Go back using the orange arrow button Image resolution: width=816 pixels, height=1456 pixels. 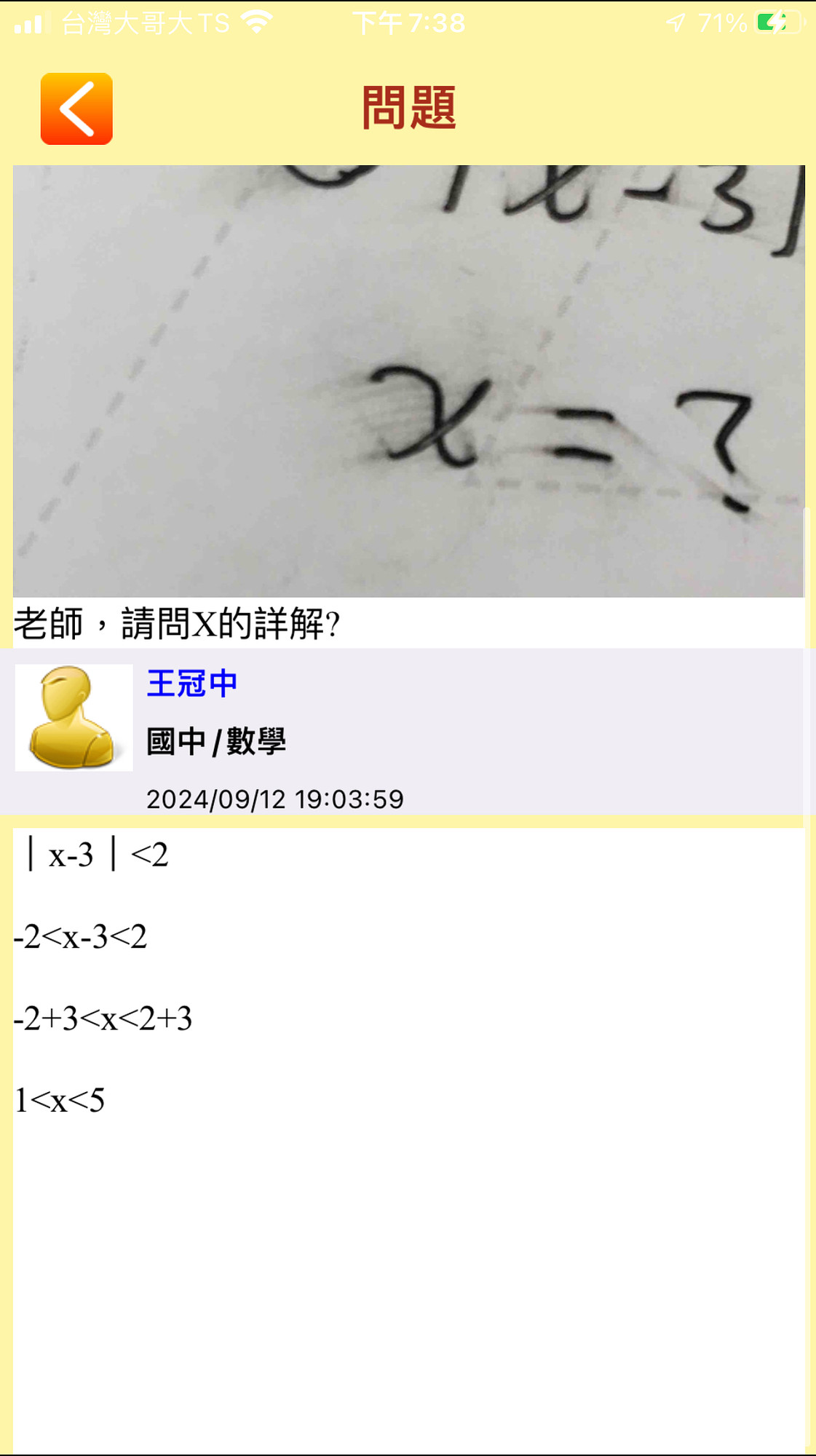pyautogui.click(x=76, y=109)
